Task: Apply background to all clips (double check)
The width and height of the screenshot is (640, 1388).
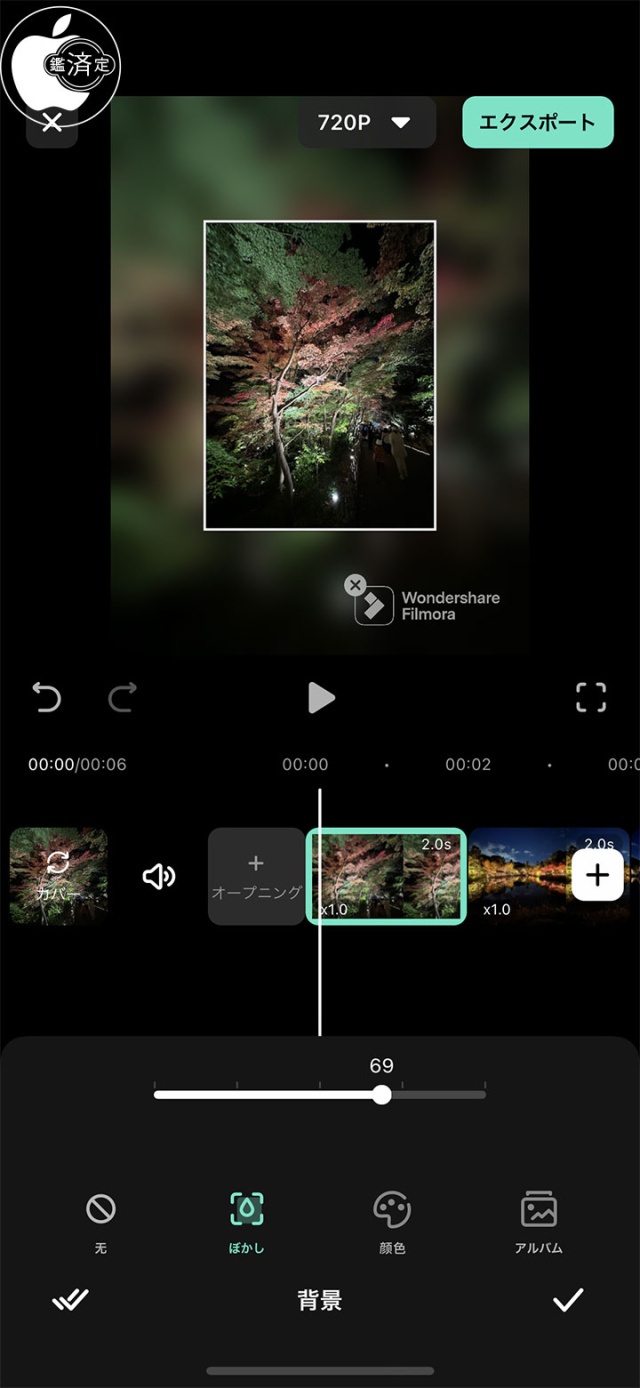Action: pos(71,1300)
